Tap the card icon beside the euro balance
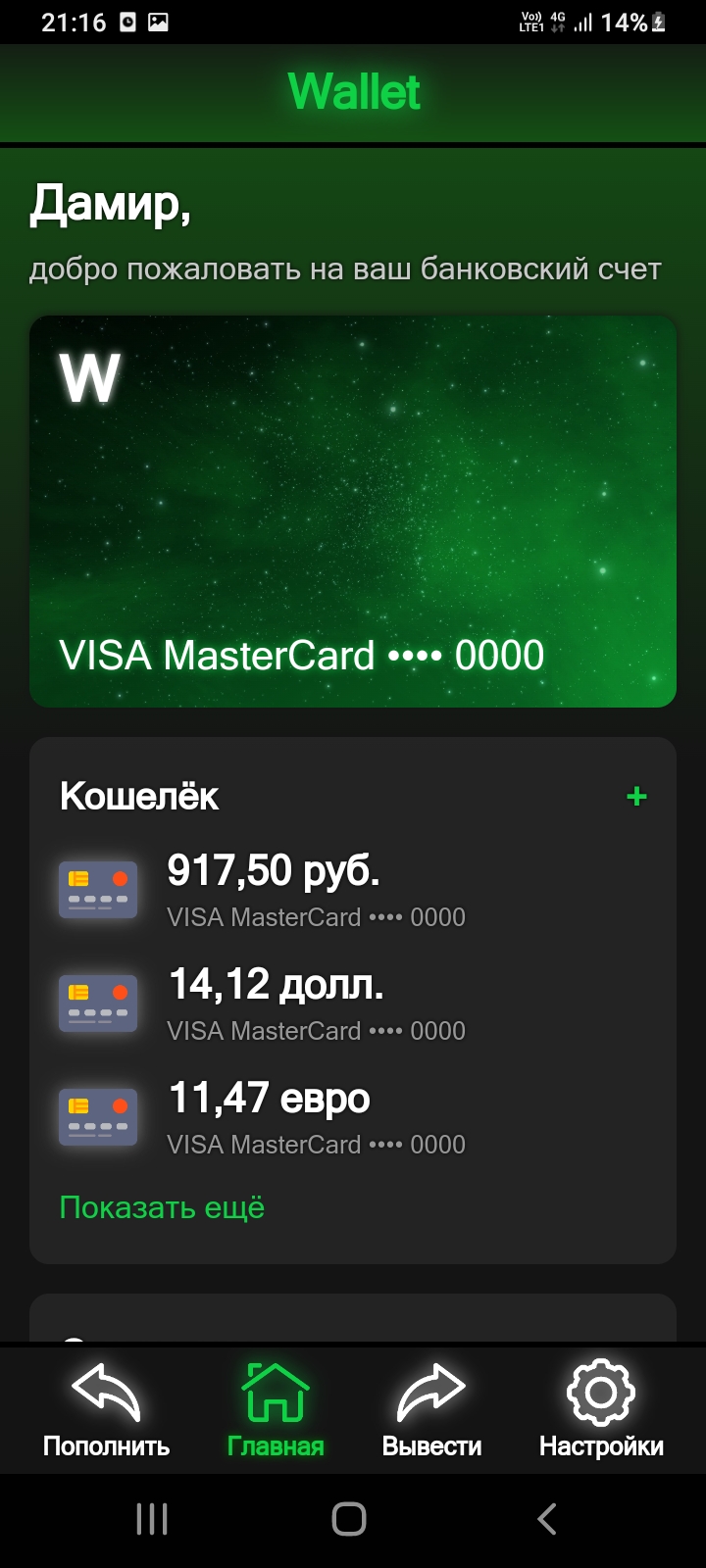The image size is (706, 1568). (98, 1117)
